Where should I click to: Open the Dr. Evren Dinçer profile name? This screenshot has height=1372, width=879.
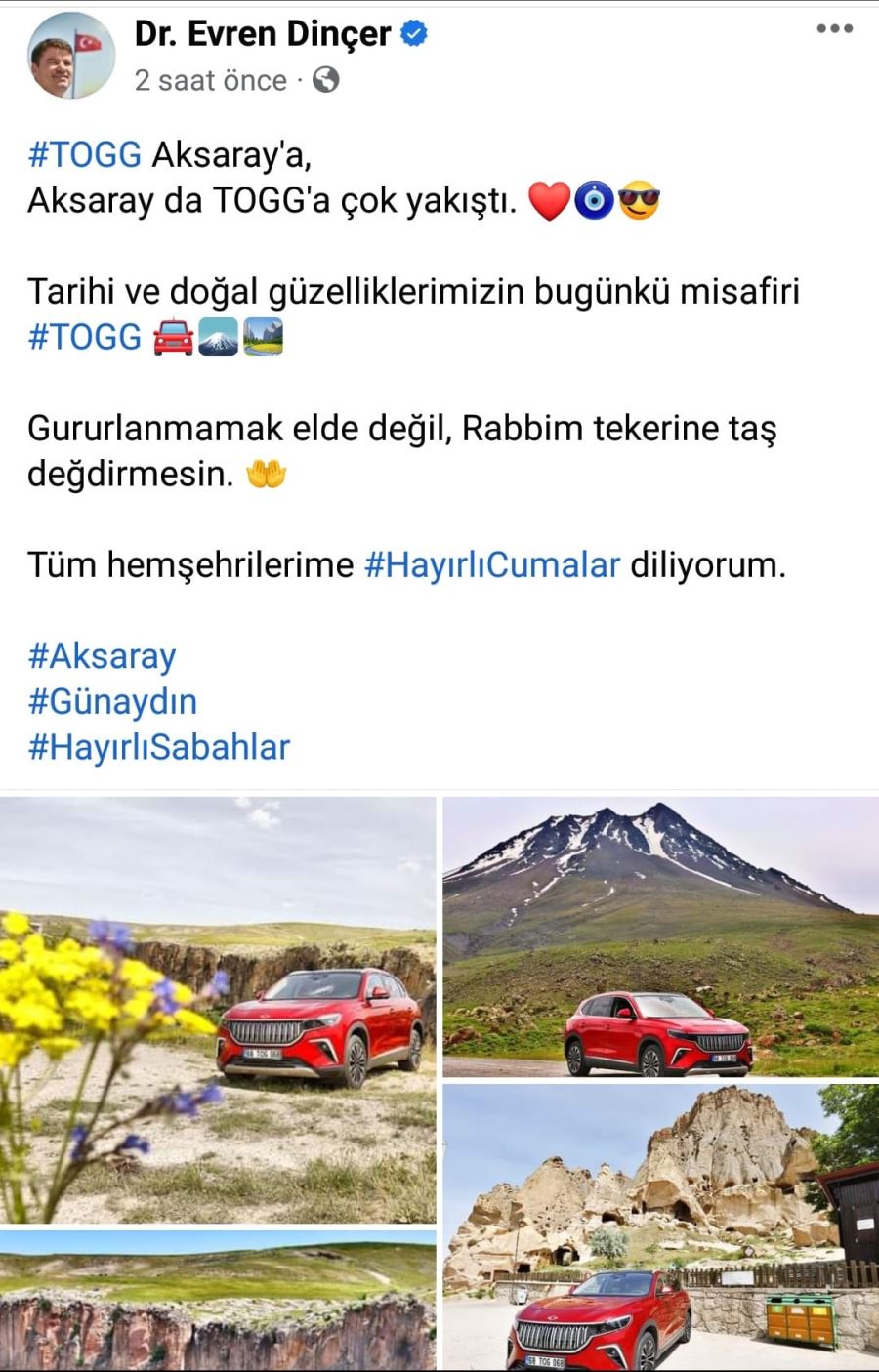pyautogui.click(x=263, y=34)
